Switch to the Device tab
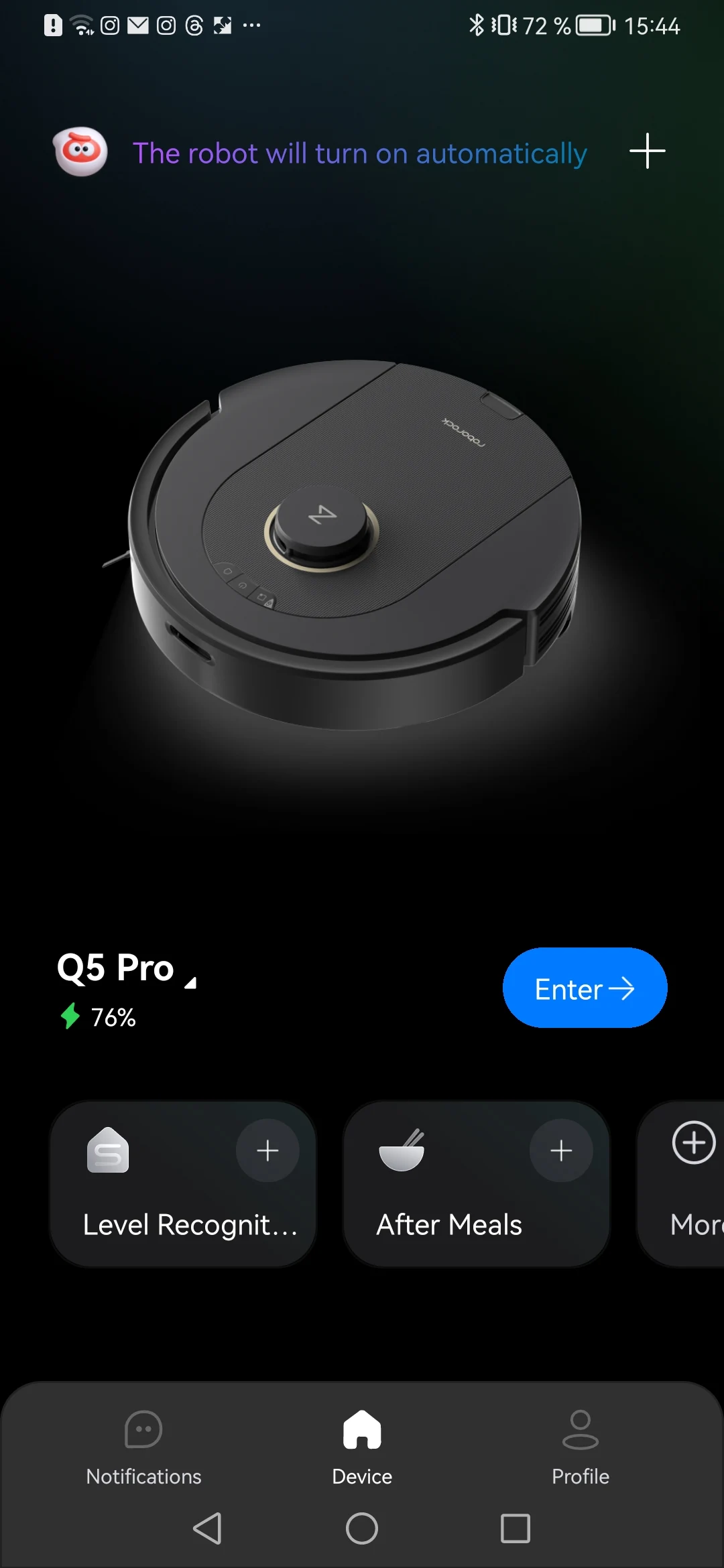 [362, 1447]
